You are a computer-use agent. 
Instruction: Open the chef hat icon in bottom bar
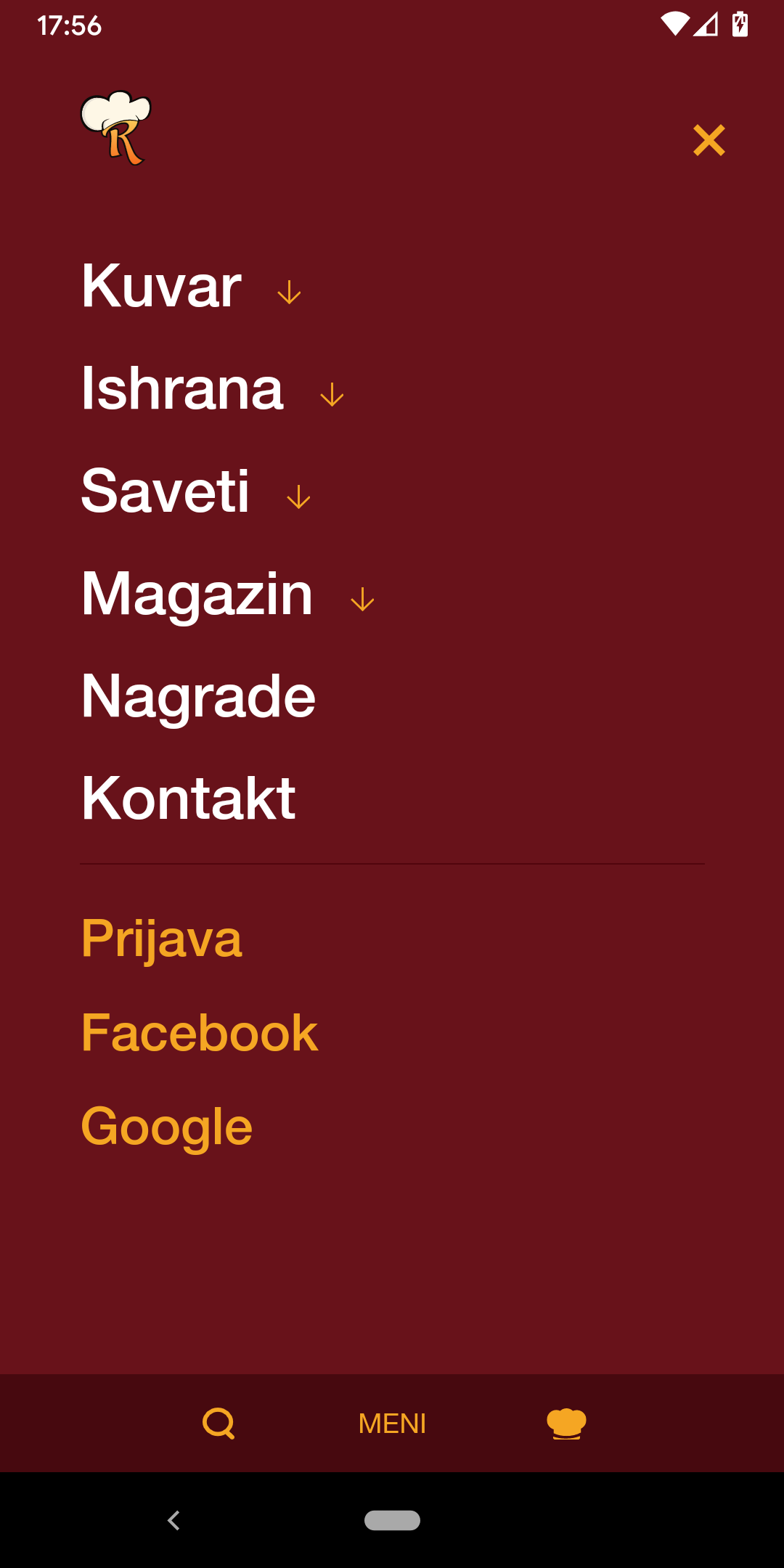[566, 1424]
